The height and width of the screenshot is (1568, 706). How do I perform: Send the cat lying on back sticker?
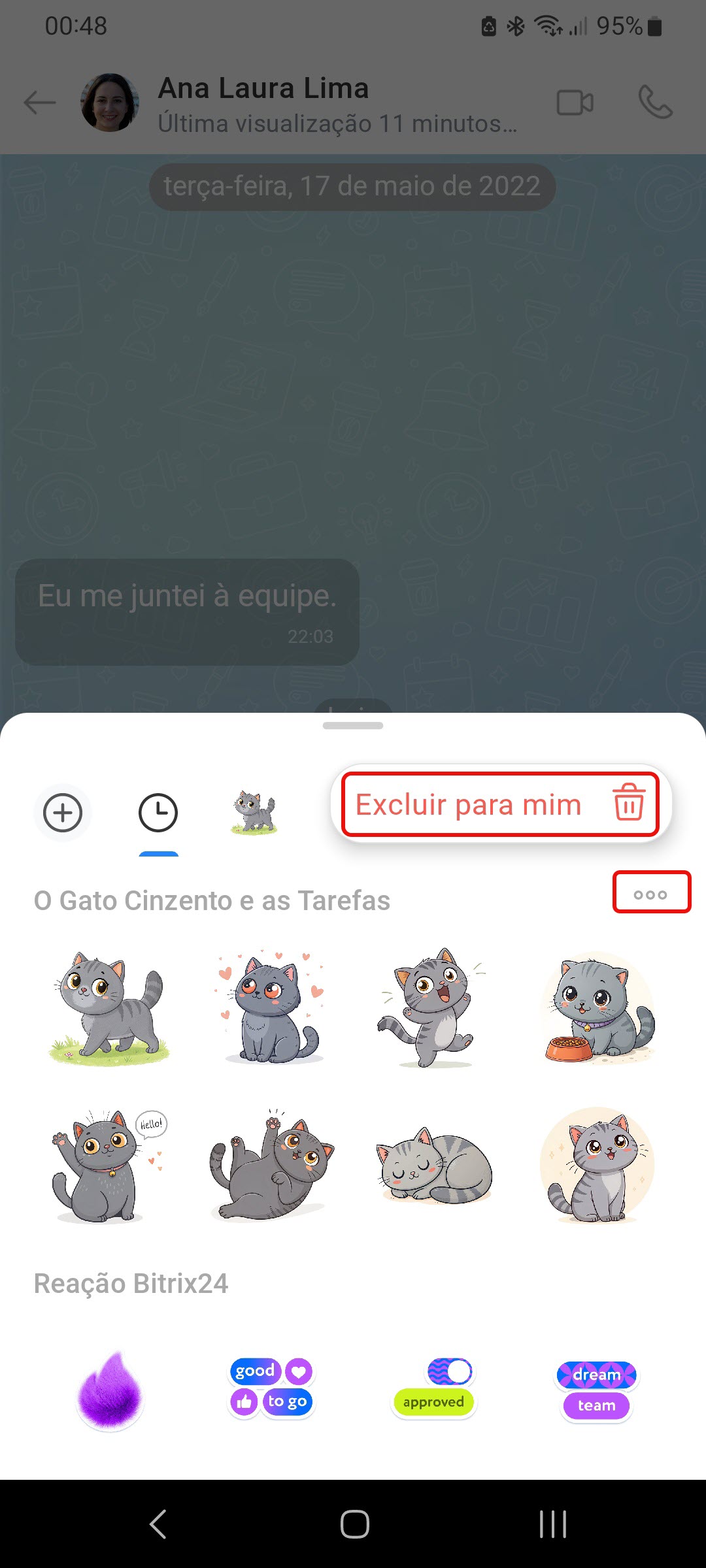[271, 1165]
